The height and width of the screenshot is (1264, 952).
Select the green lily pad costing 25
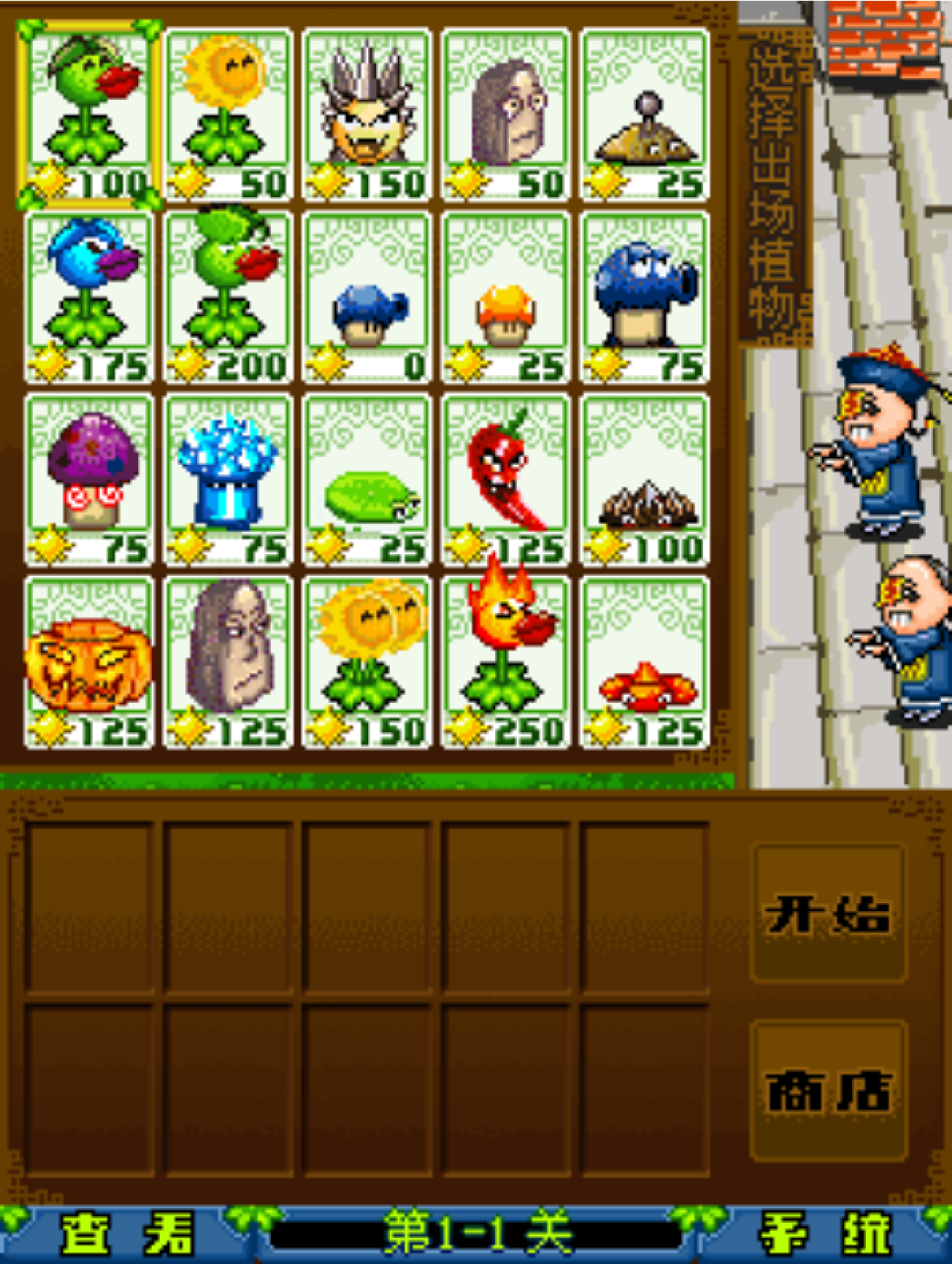[x=367, y=480]
